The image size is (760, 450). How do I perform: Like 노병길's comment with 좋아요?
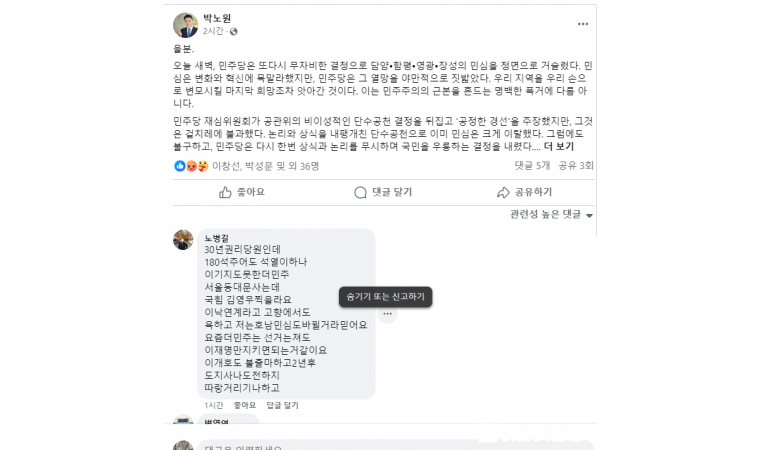pyautogui.click(x=244, y=406)
